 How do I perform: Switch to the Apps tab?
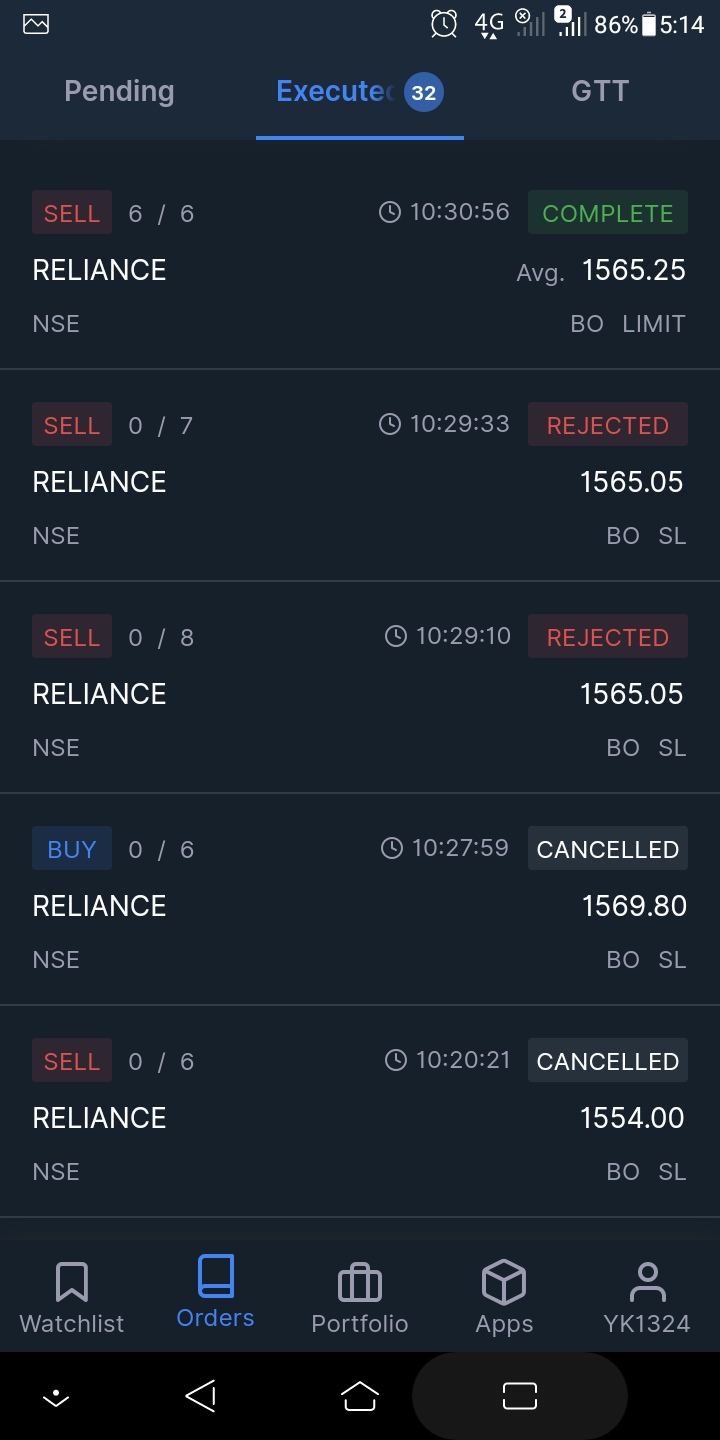[x=504, y=1297]
